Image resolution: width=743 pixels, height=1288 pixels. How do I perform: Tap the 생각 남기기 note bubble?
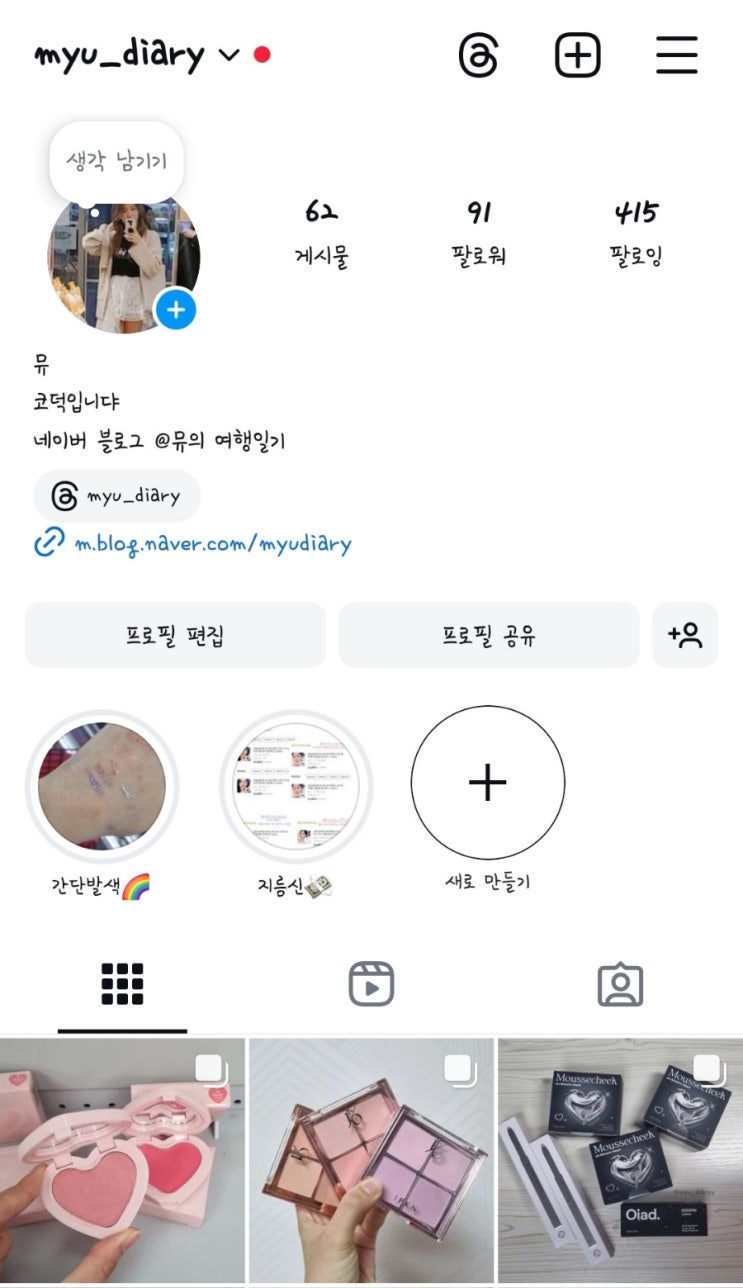coord(116,161)
